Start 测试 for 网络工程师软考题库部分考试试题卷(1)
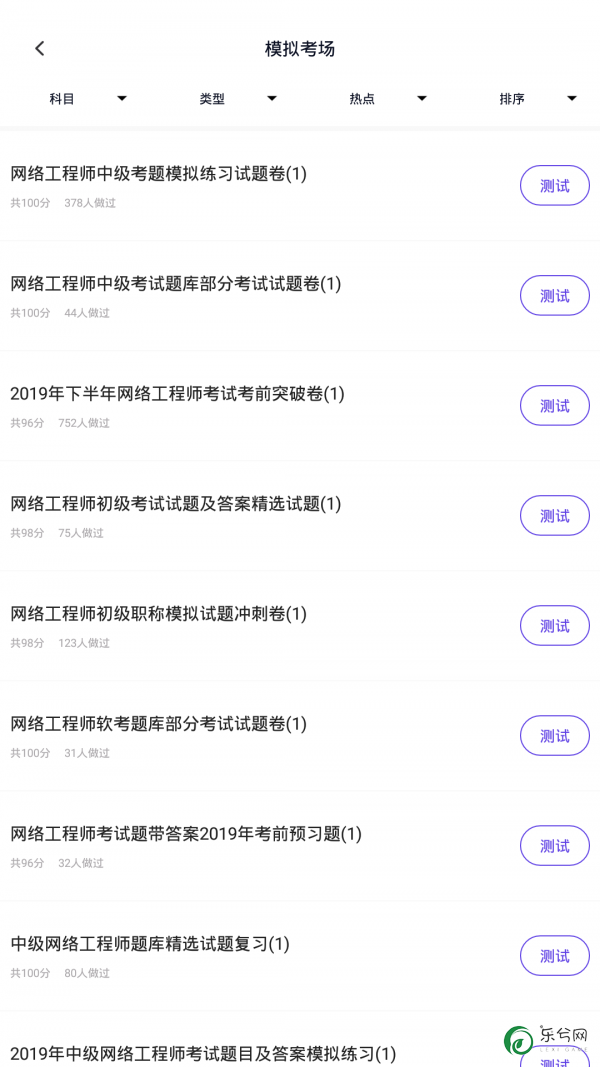This screenshot has height=1067, width=600. pos(554,736)
